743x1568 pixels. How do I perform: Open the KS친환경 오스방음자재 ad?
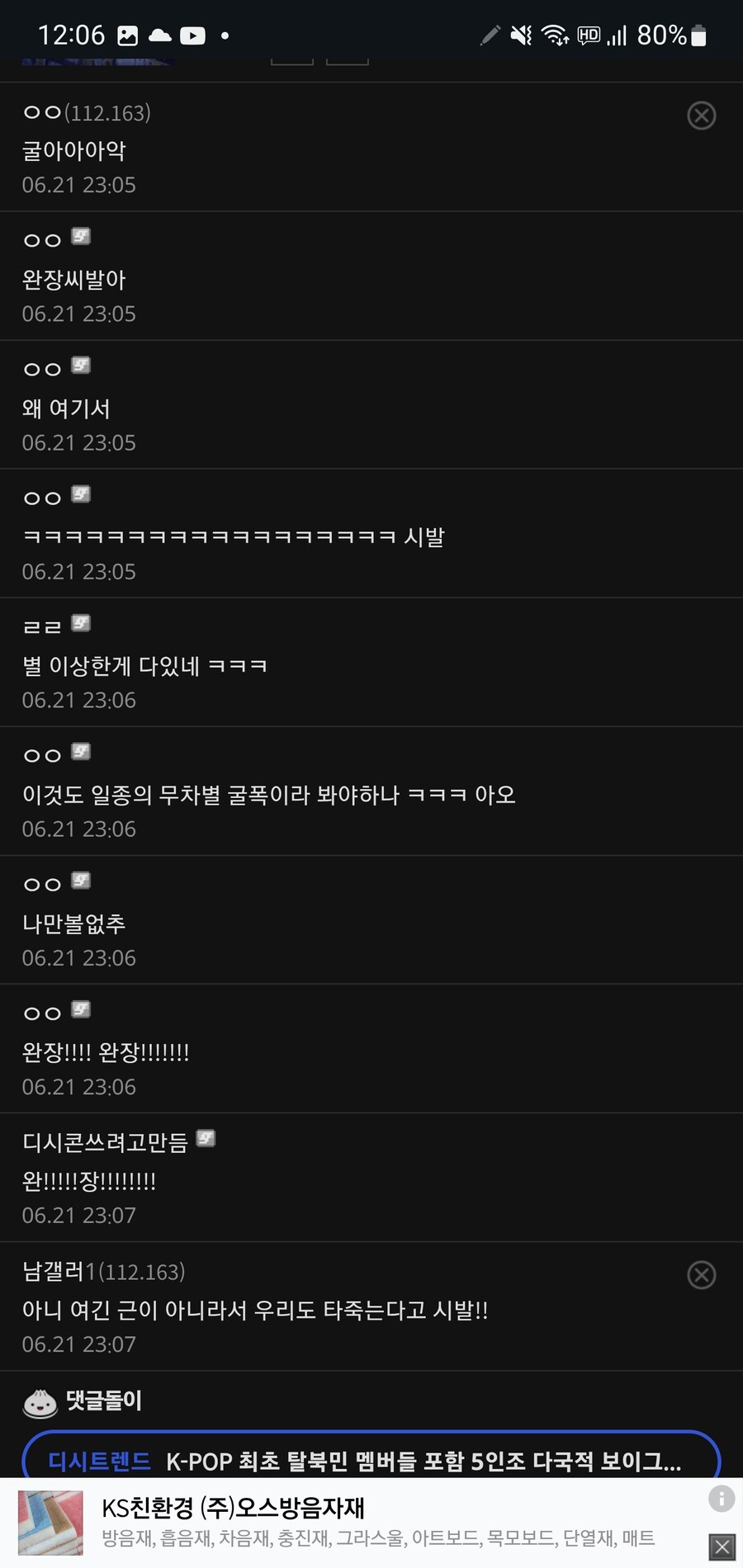330,1523
